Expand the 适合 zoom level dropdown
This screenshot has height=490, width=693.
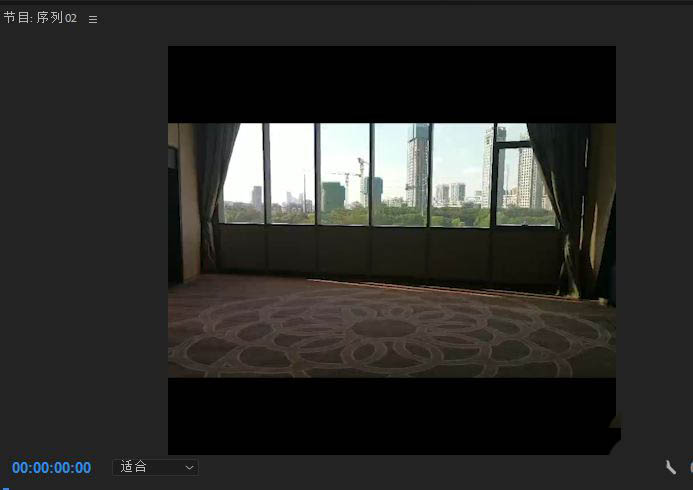tap(158, 467)
